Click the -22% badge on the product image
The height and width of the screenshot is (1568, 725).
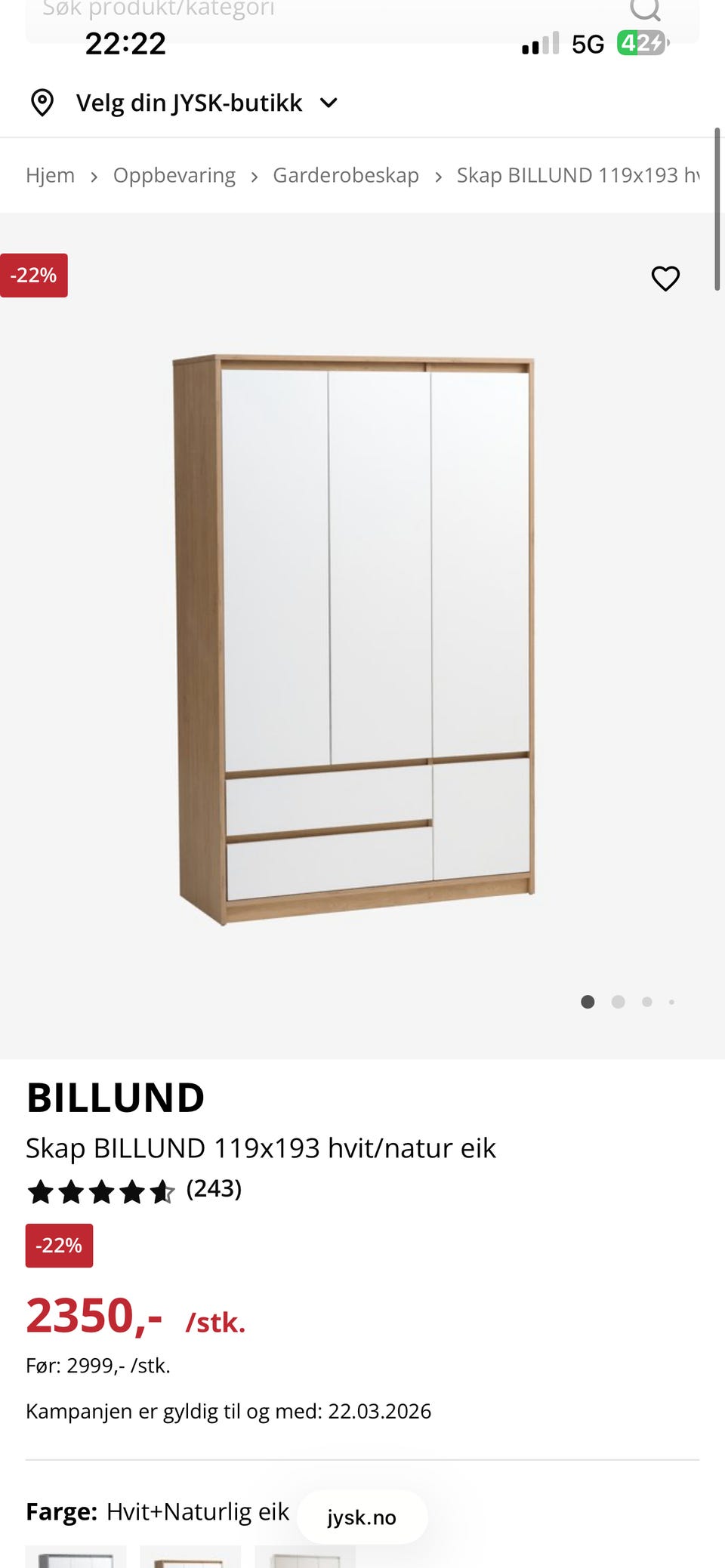34,275
